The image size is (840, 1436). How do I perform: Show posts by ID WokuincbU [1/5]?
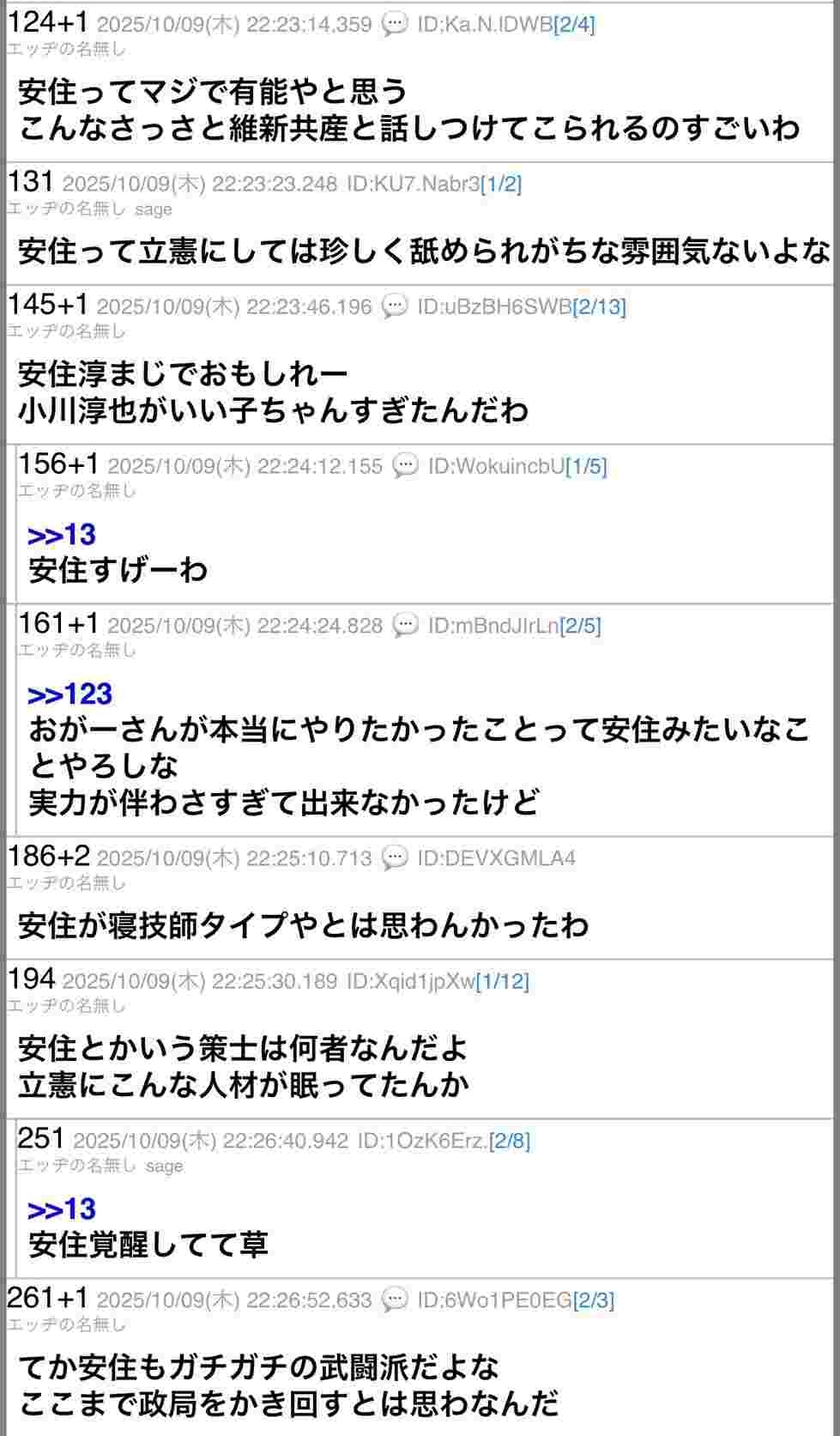[x=586, y=466]
